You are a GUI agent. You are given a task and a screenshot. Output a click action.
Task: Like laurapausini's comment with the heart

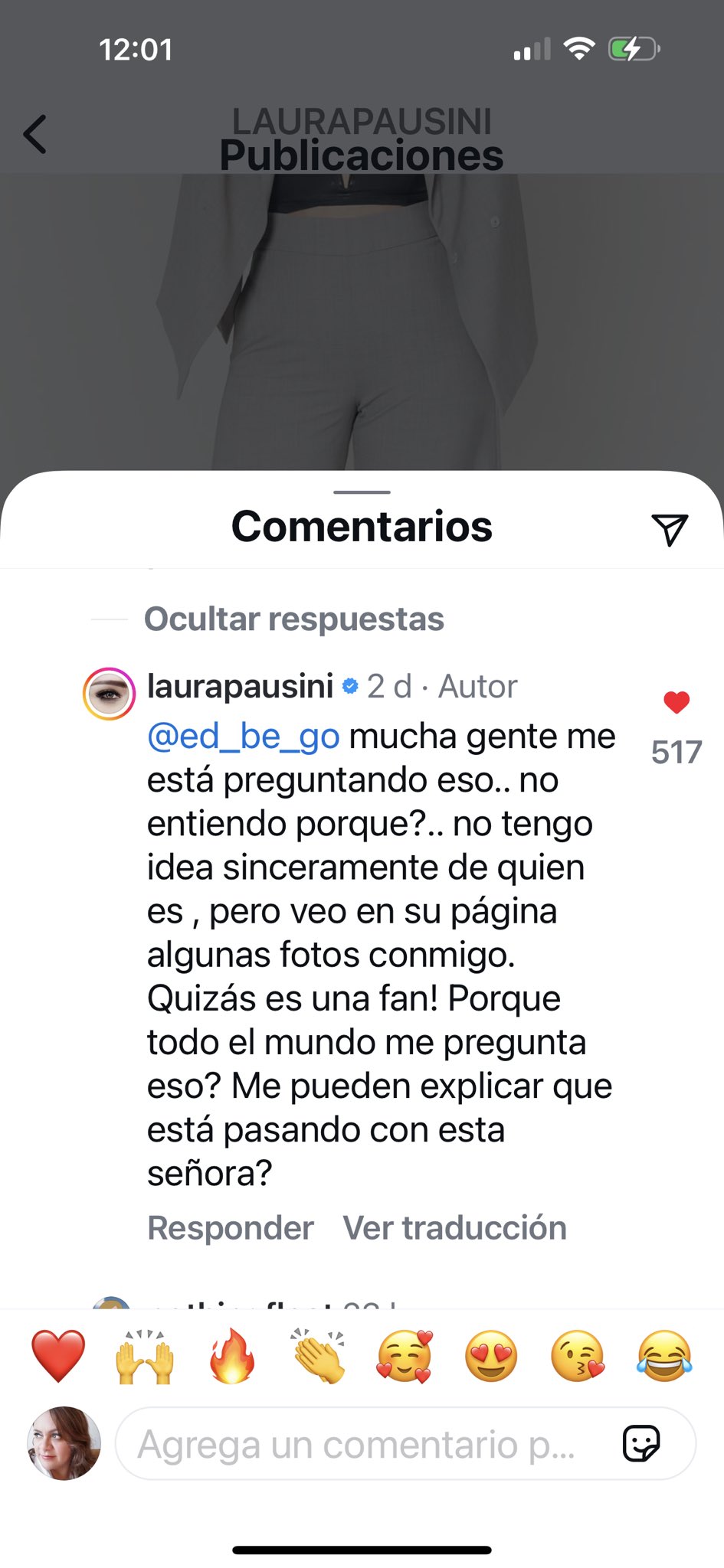(676, 702)
